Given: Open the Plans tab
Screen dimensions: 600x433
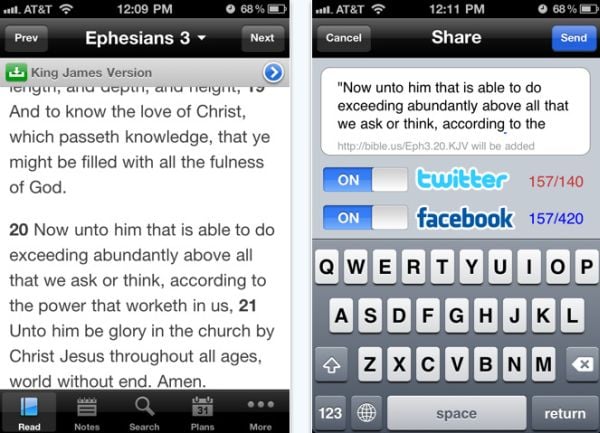Looking at the screenshot, I should pos(203,412).
